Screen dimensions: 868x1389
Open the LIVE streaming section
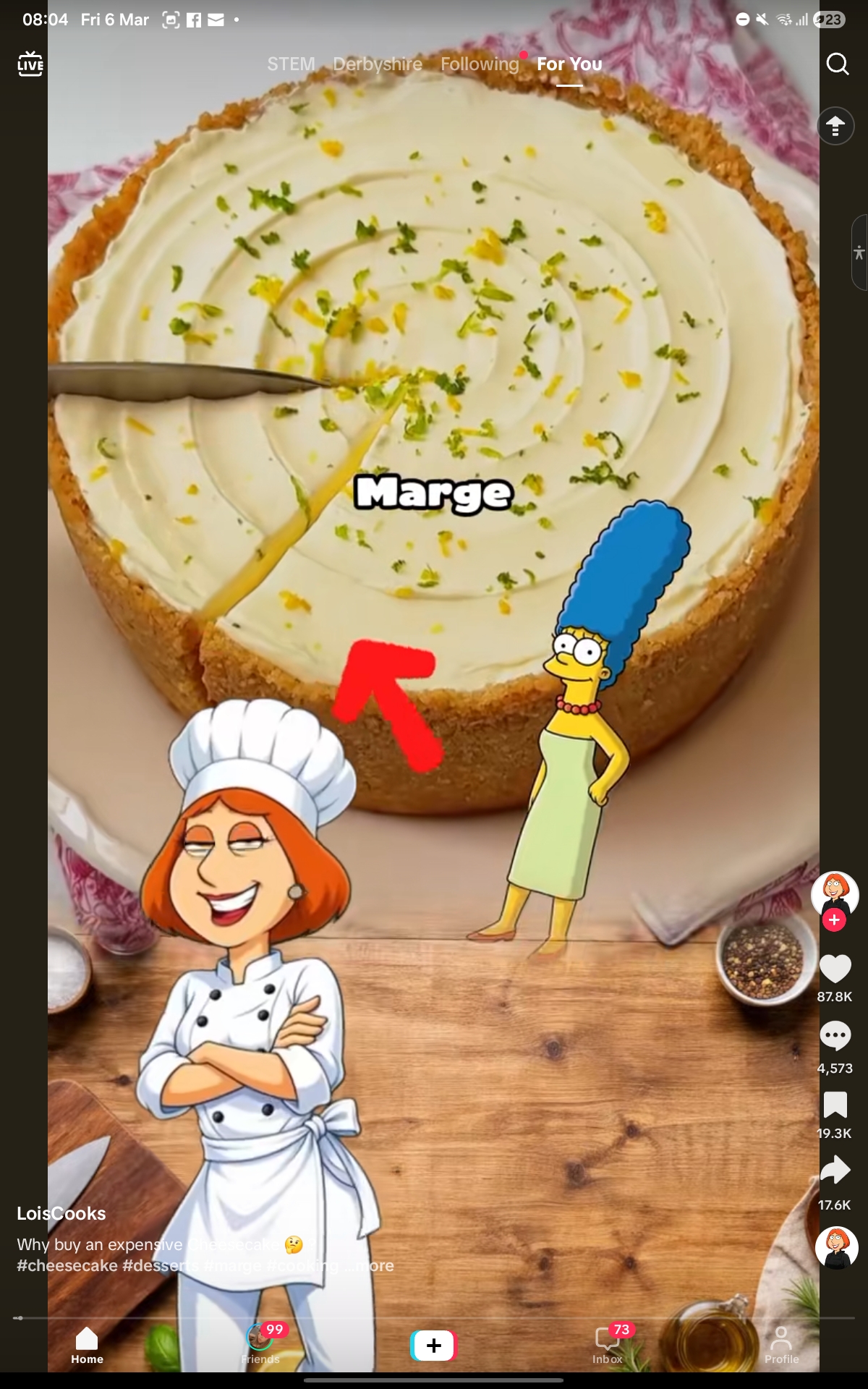coord(29,64)
